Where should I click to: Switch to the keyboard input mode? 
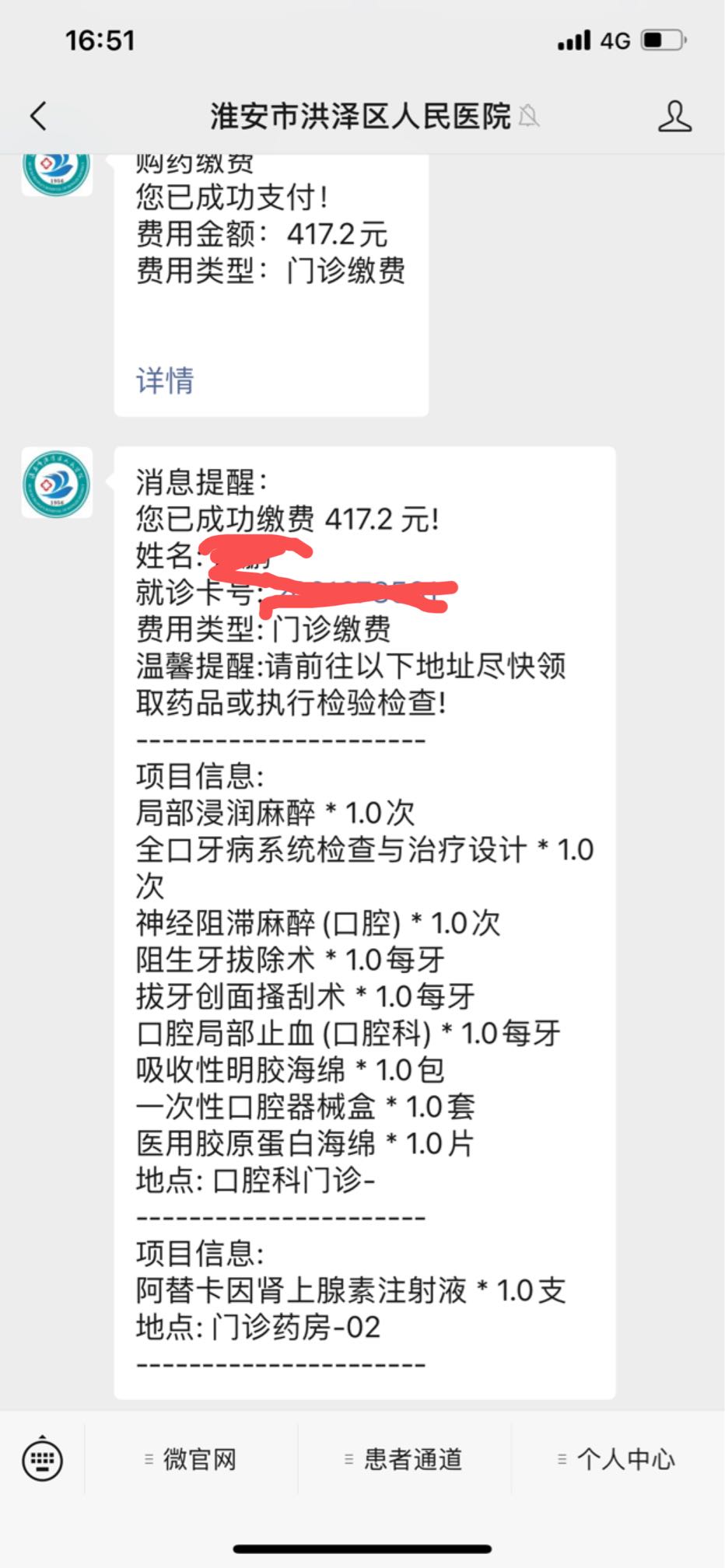(42, 1459)
